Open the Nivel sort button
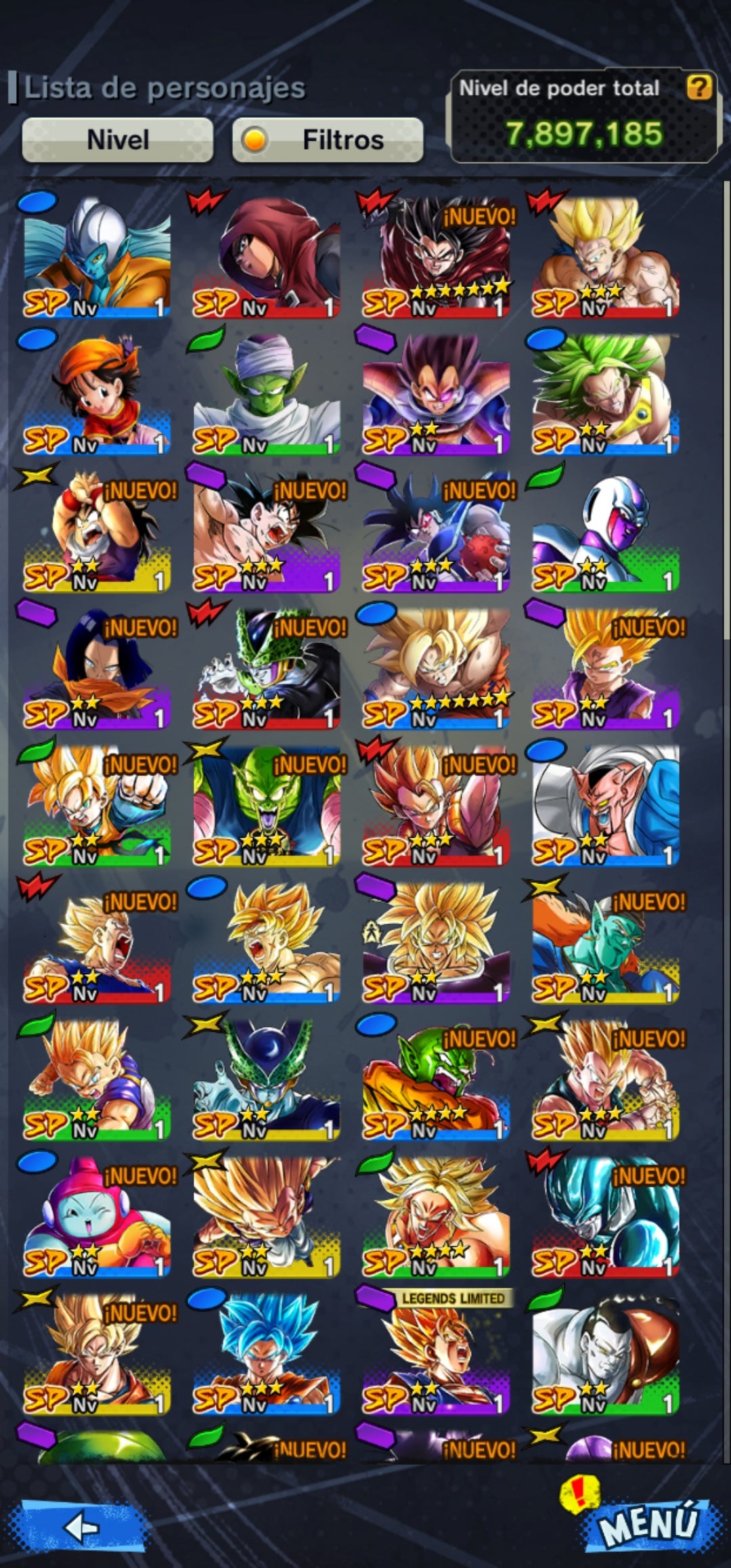 (118, 140)
